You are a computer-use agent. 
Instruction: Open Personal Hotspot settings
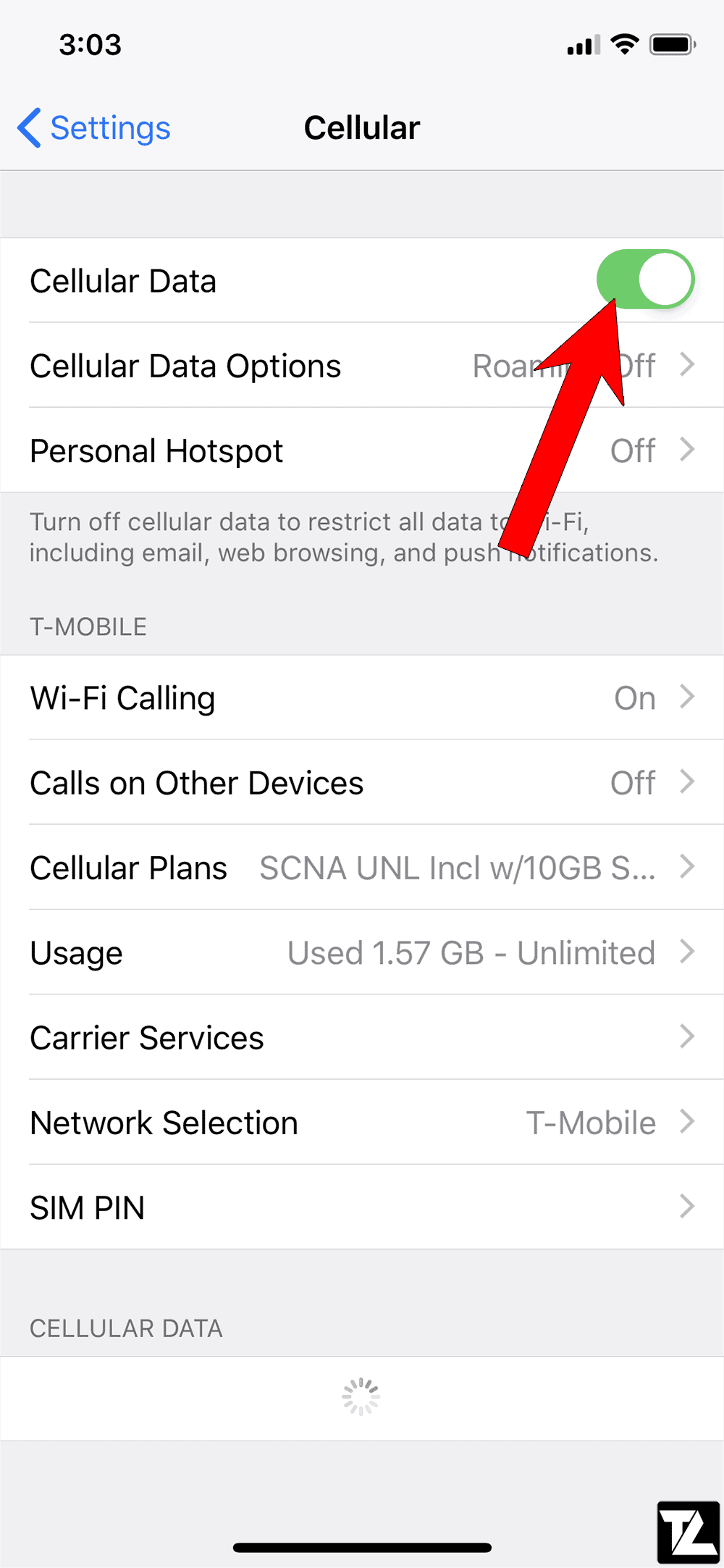pos(362,450)
